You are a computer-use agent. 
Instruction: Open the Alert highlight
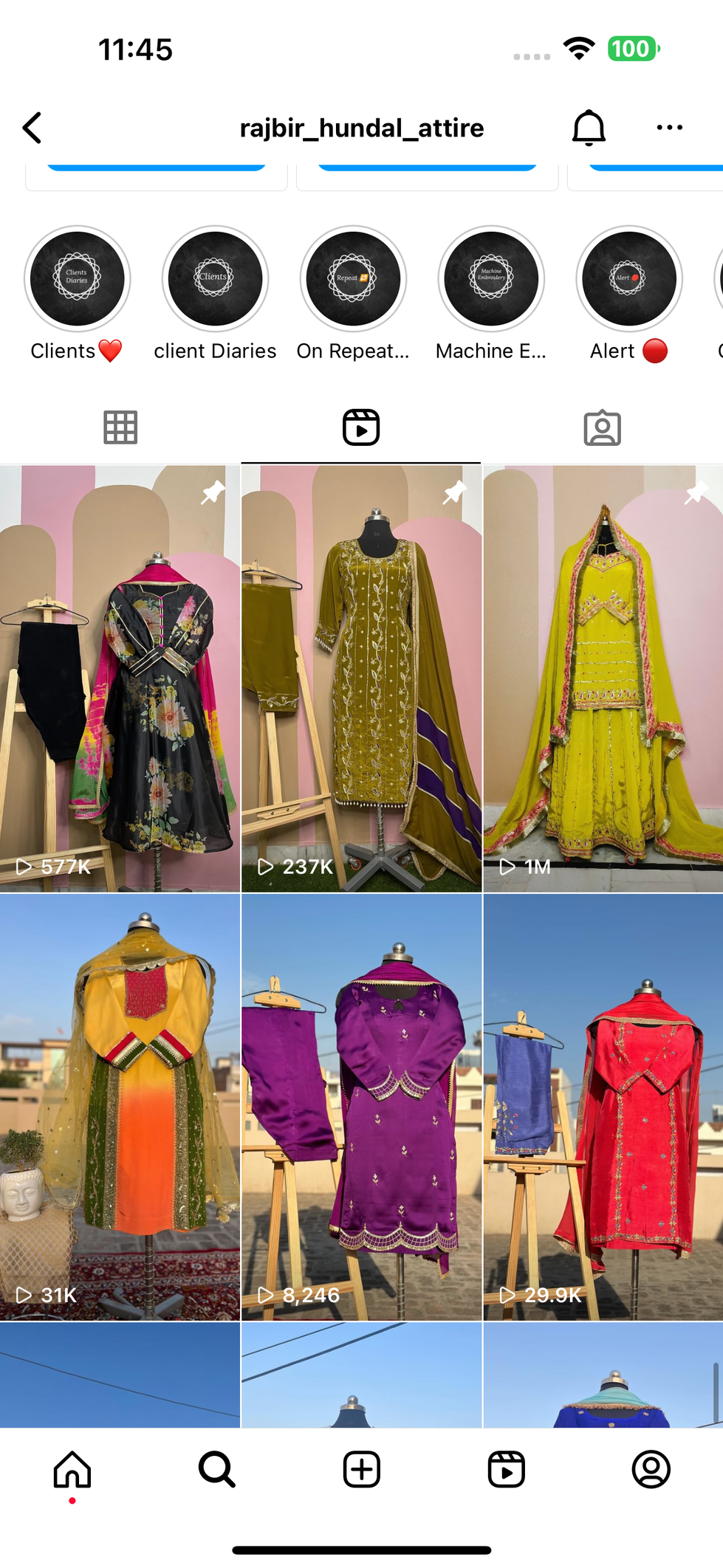[628, 279]
